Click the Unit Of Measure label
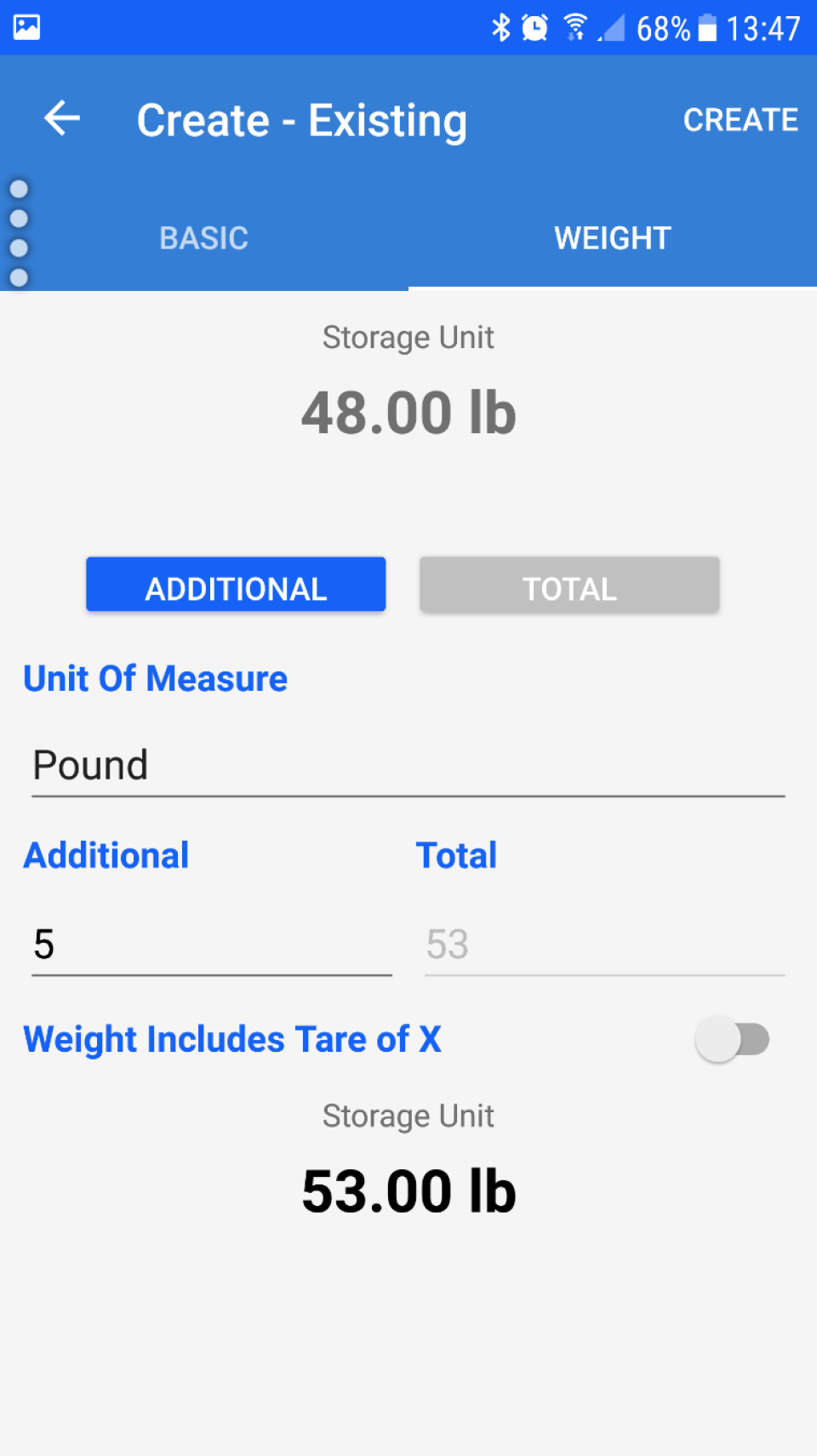817x1456 pixels. (156, 678)
